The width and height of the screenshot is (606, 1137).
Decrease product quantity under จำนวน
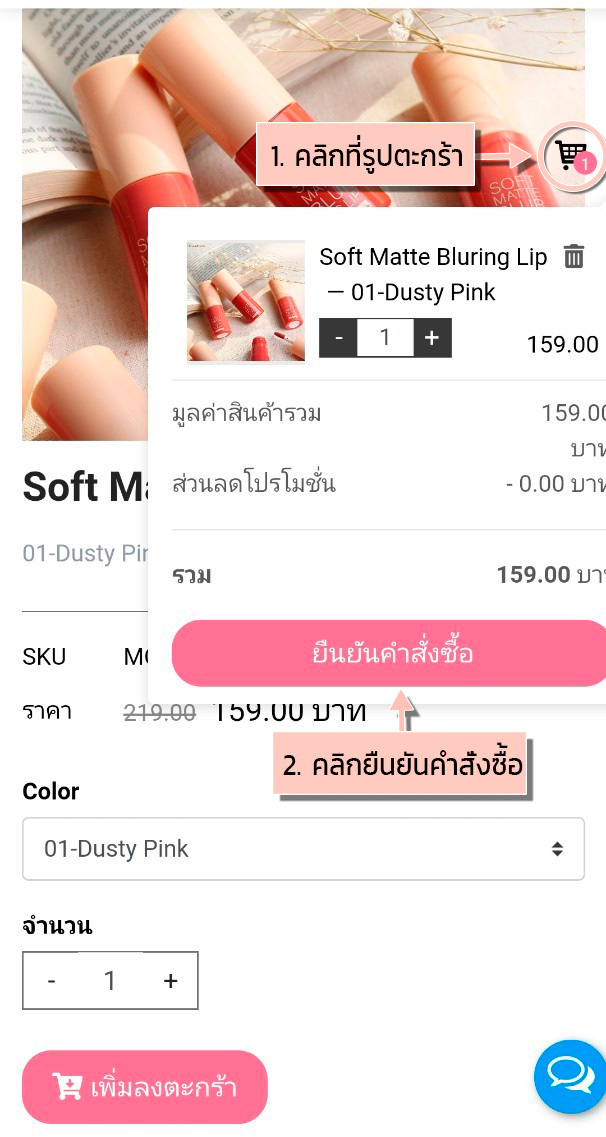click(52, 981)
